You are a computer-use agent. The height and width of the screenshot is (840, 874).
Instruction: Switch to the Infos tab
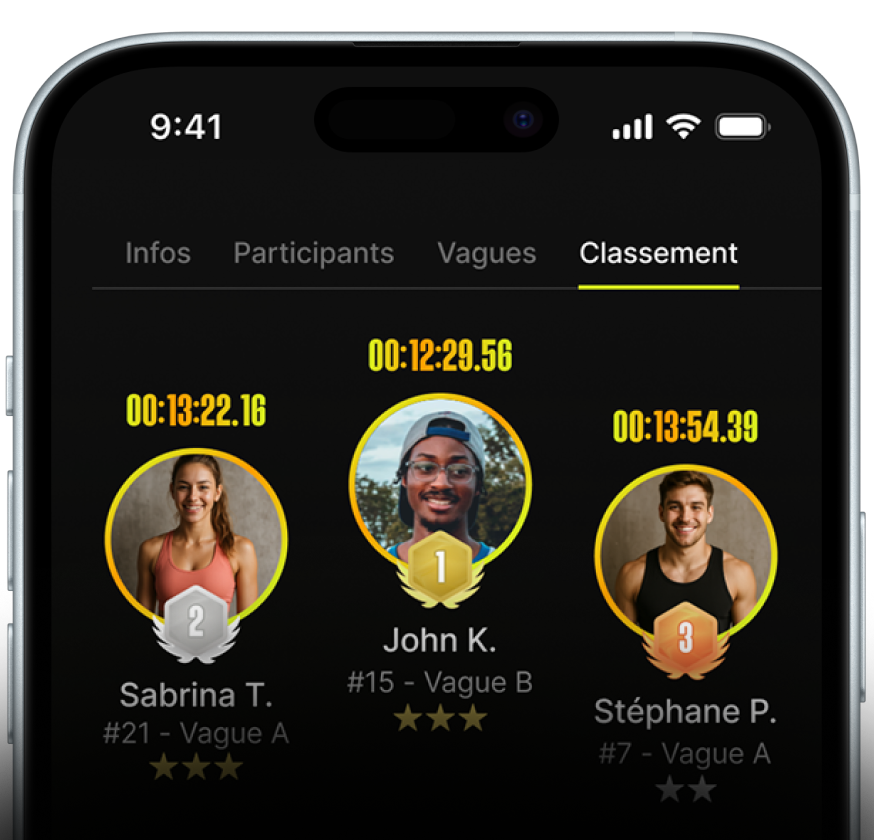pos(157,253)
